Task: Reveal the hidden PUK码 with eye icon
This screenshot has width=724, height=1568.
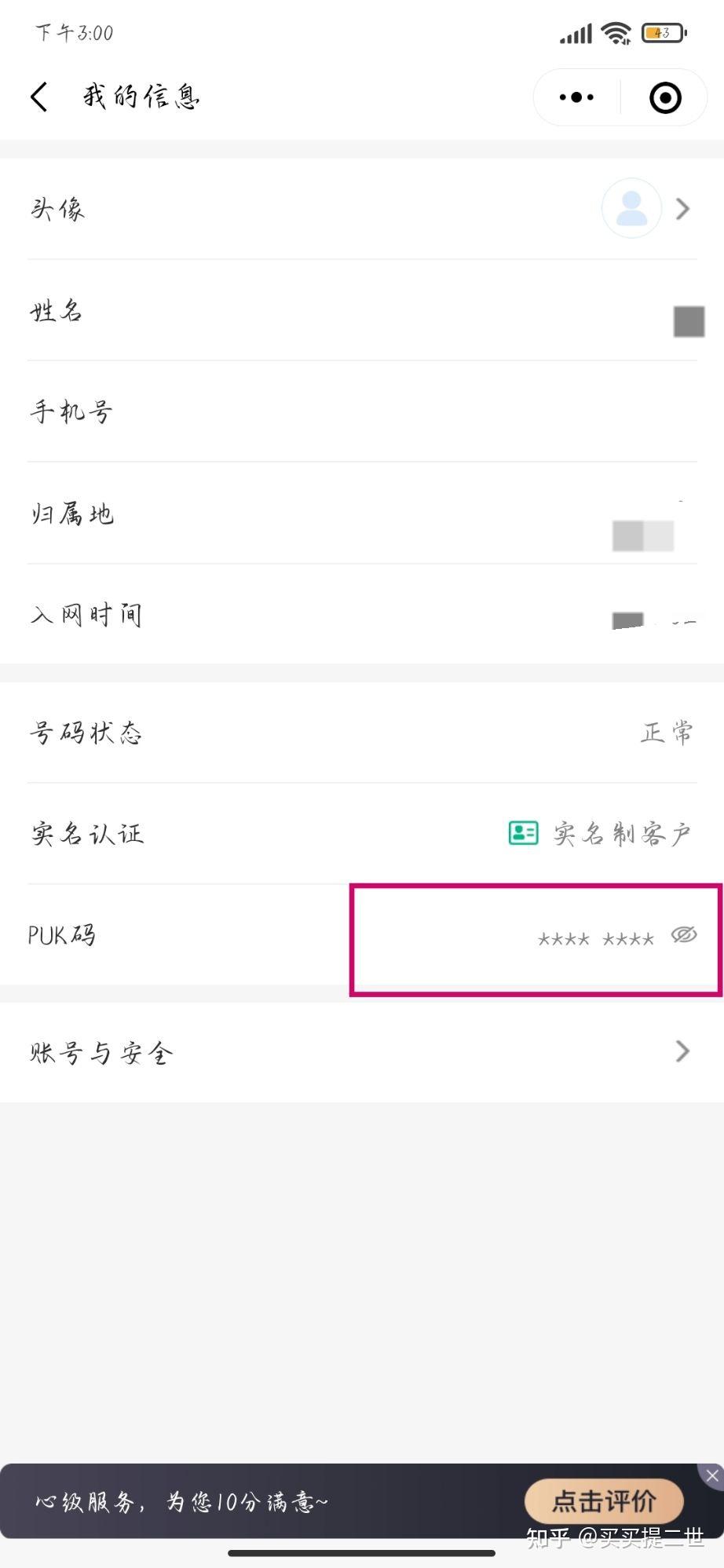Action: coord(684,934)
